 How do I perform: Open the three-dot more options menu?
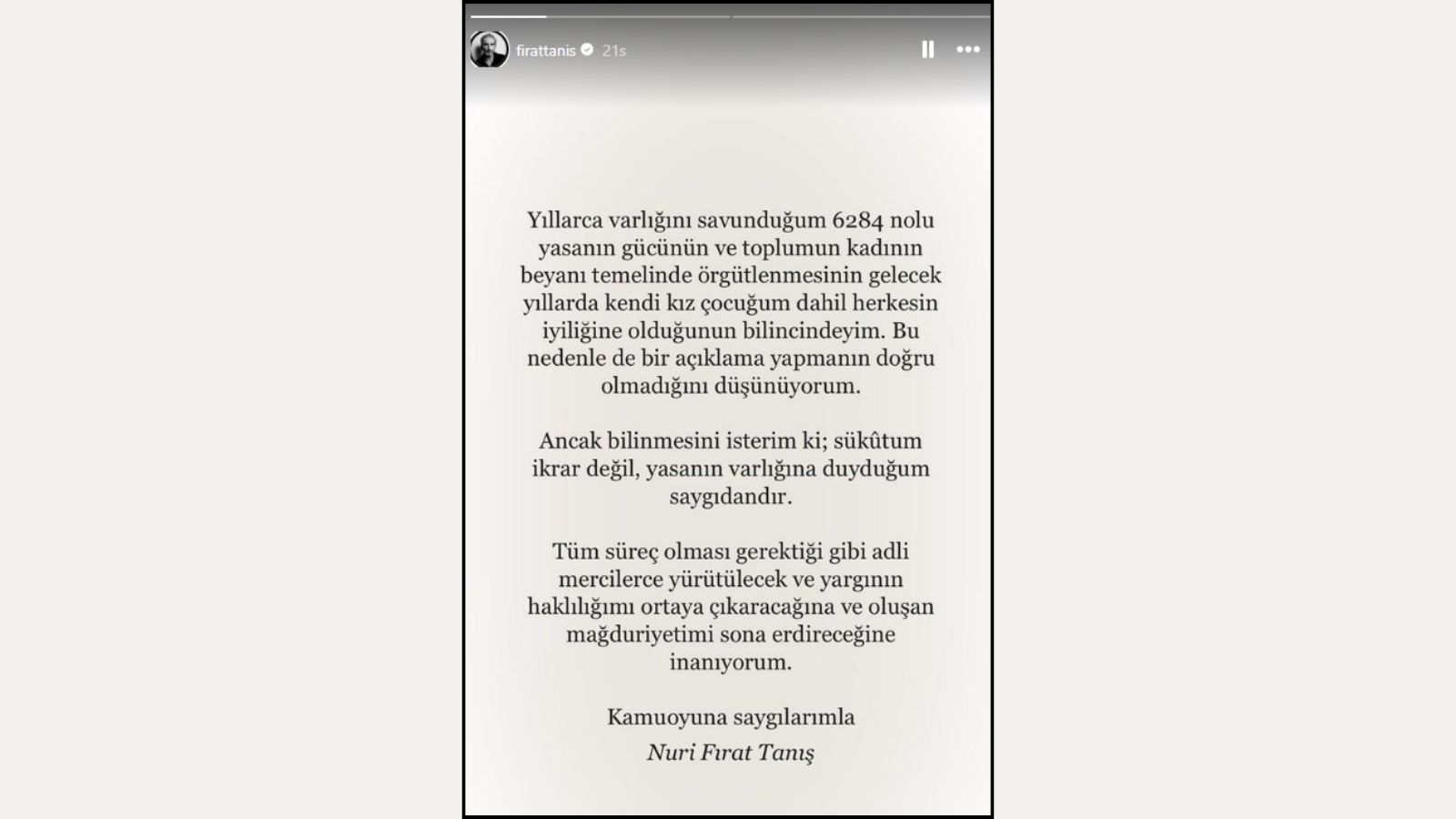point(967,50)
